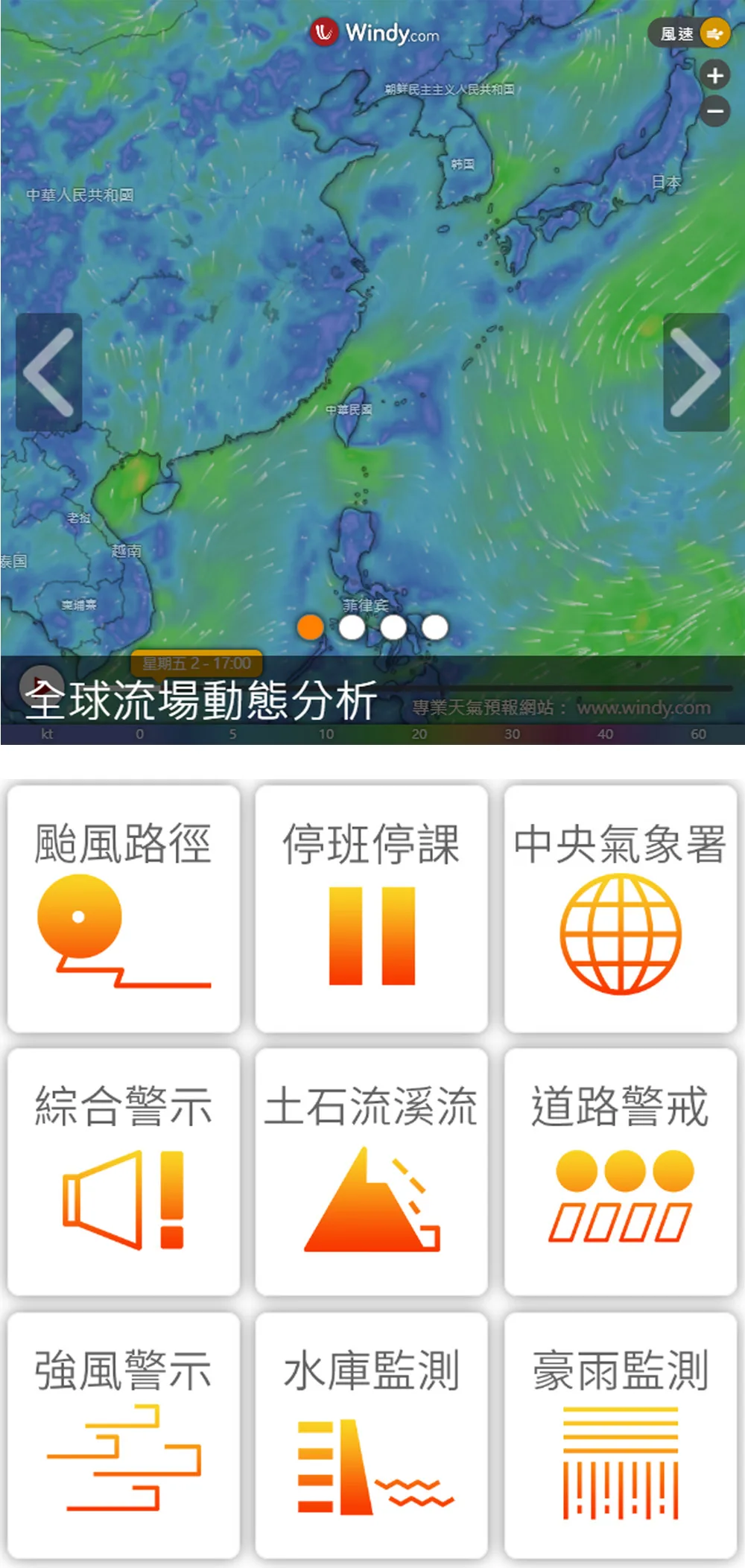Open the 中央氣象署 tile
745x1568 pixels.
(620, 908)
